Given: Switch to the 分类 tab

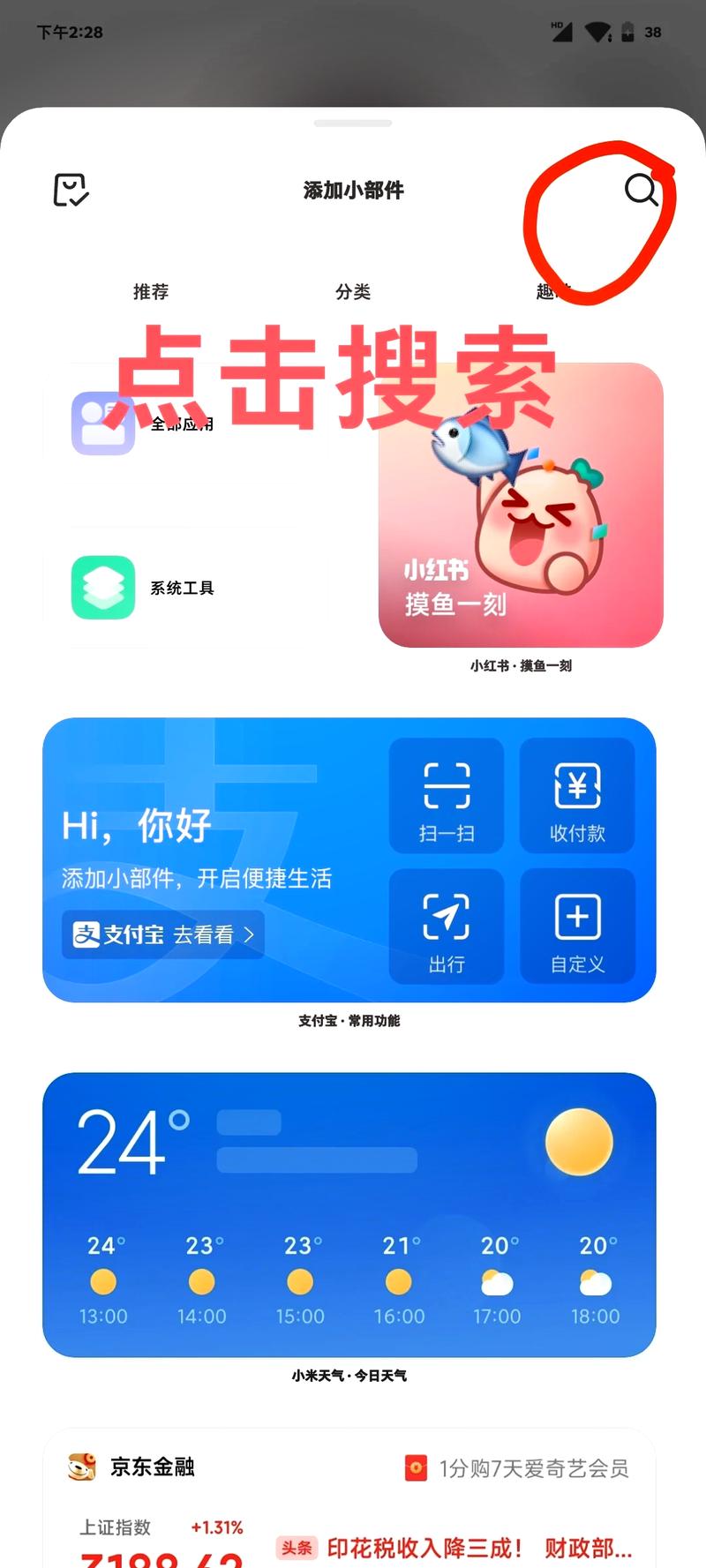Looking at the screenshot, I should (x=353, y=292).
